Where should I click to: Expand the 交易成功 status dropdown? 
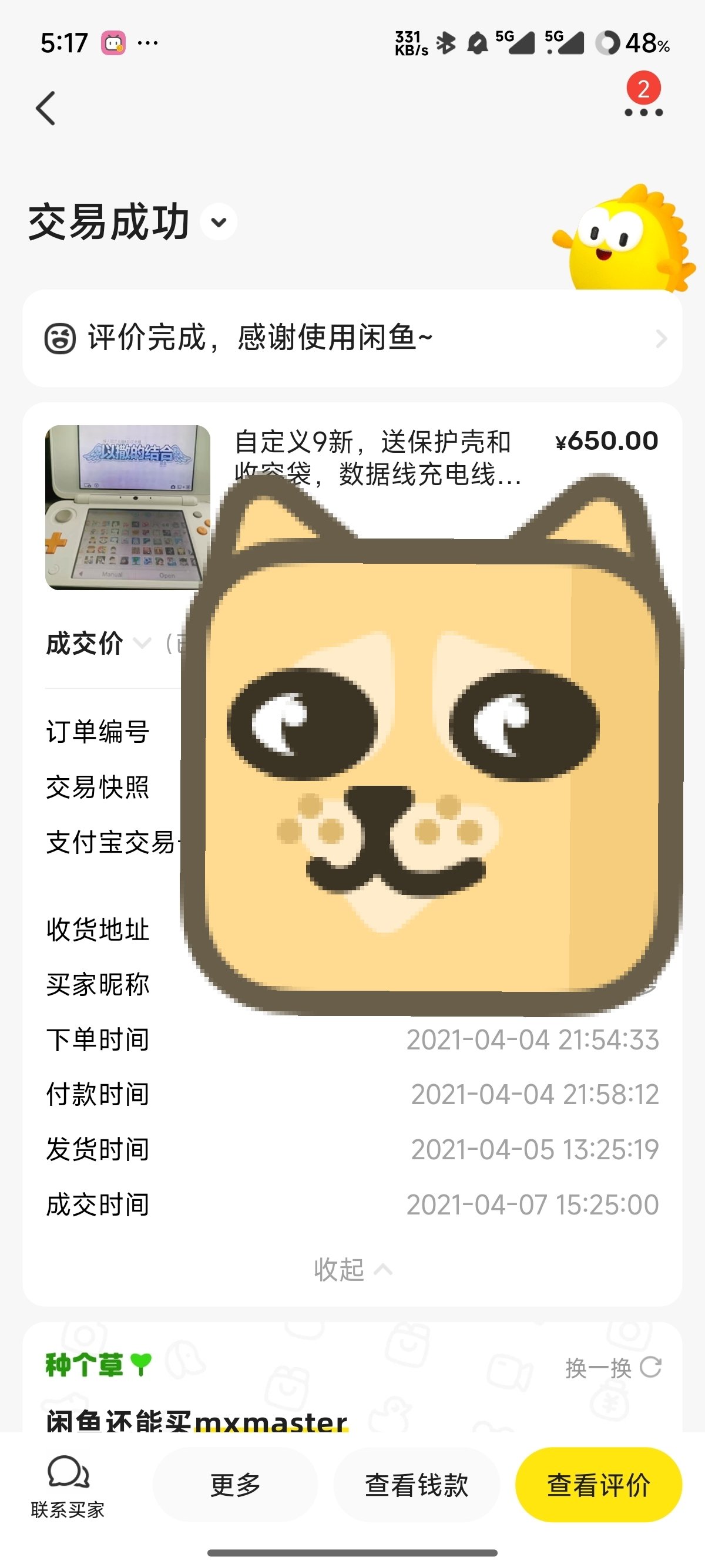[x=219, y=222]
